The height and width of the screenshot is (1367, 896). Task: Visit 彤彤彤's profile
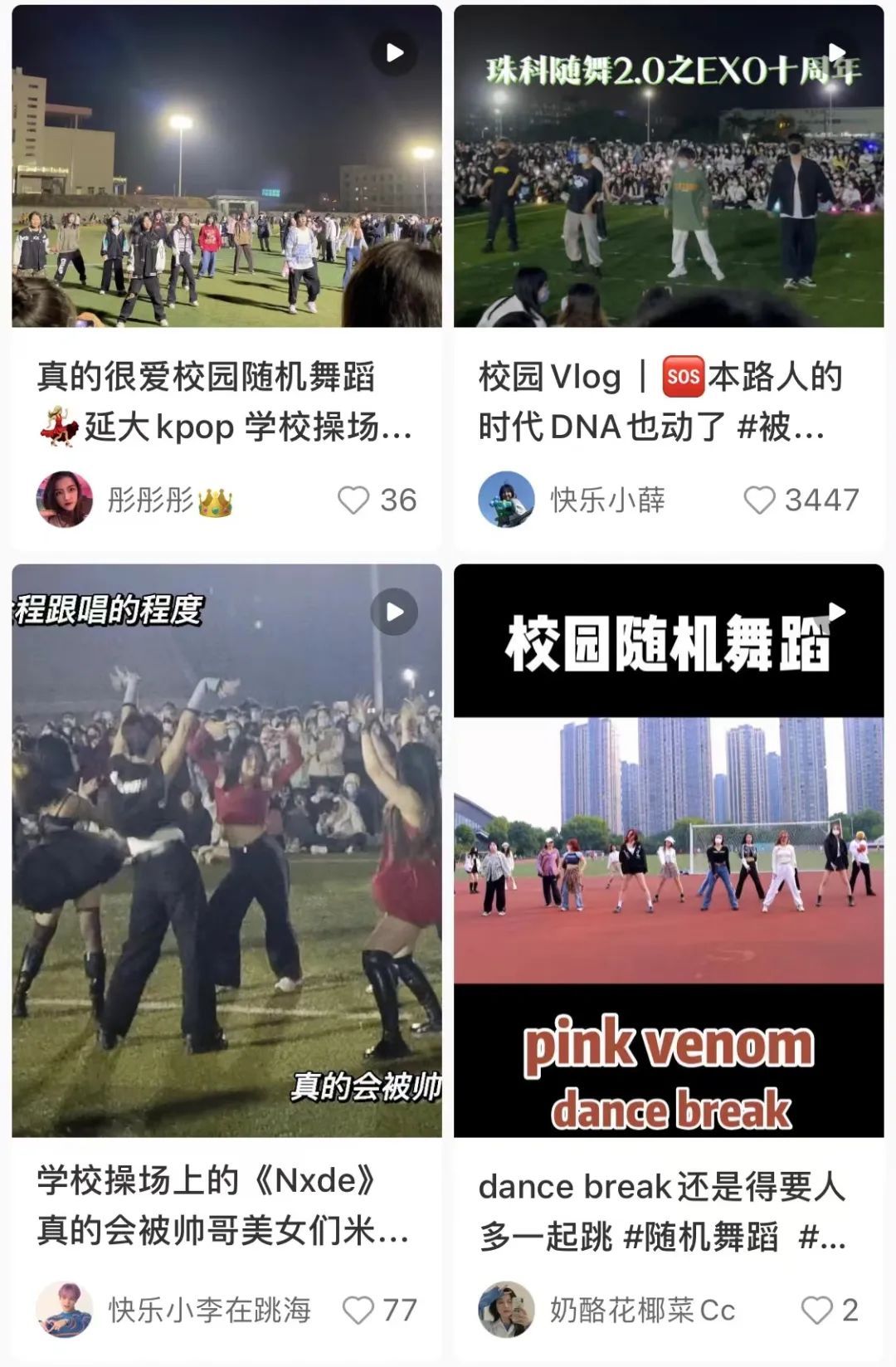(65, 500)
